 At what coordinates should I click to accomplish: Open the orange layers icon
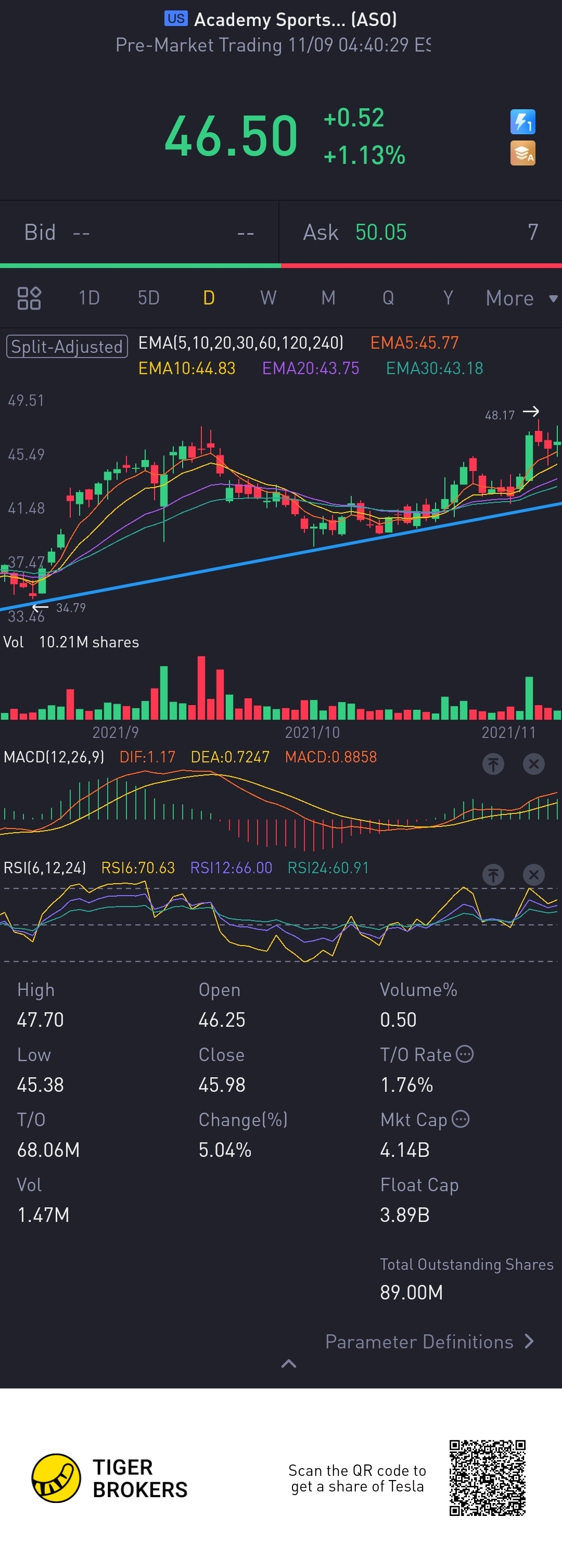522,154
